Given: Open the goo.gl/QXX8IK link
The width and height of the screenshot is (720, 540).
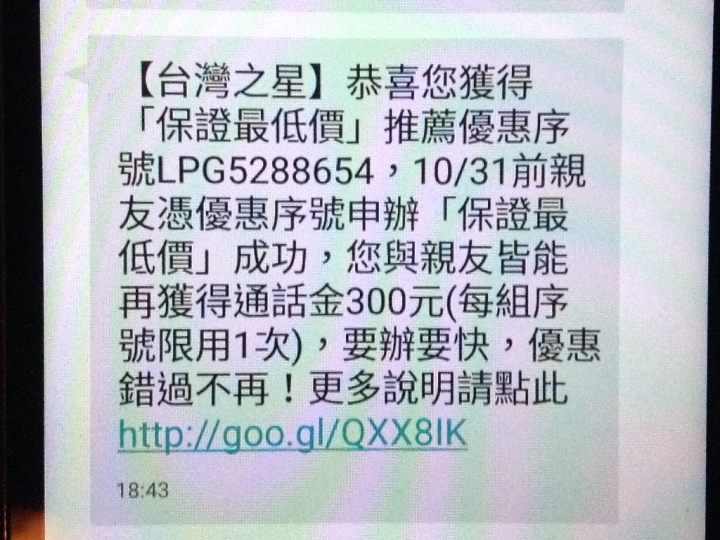Looking at the screenshot, I should 292,434.
